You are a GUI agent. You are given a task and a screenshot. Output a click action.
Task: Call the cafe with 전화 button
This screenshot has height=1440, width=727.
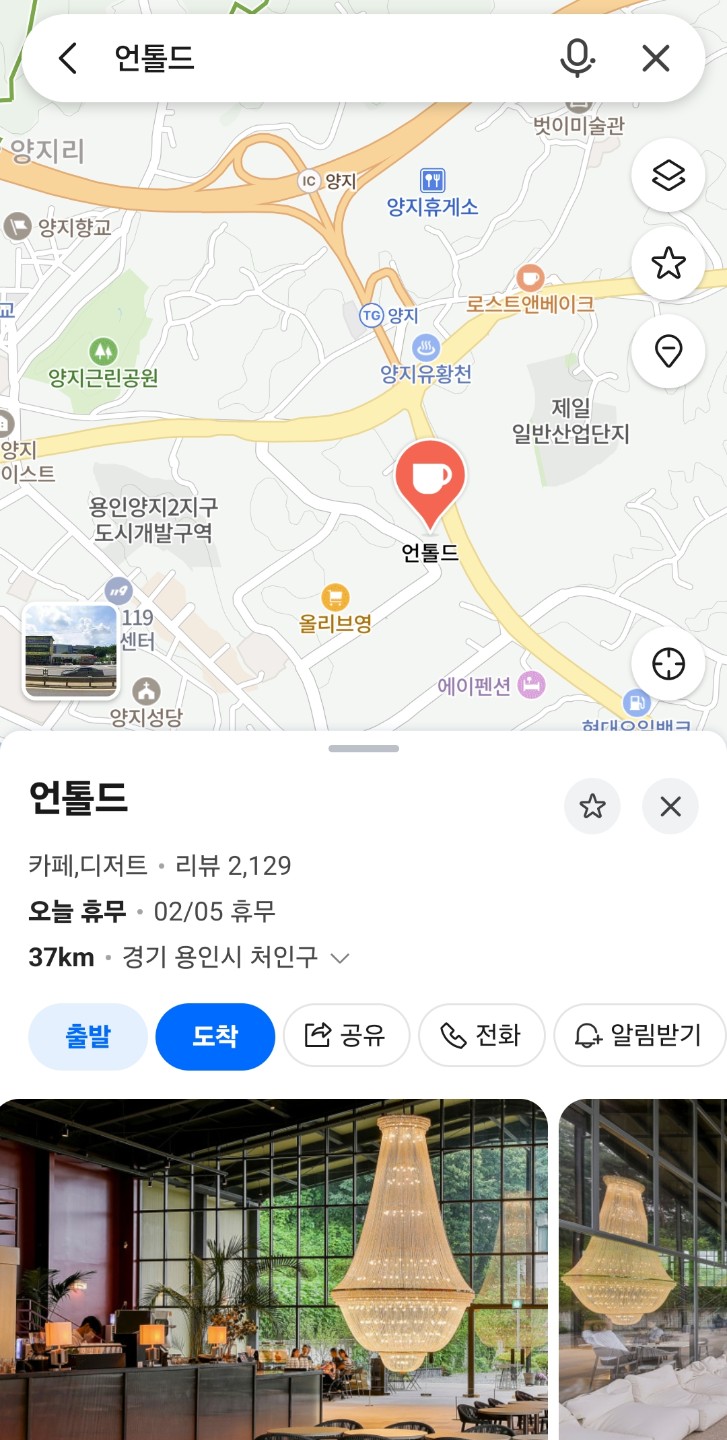point(482,1036)
